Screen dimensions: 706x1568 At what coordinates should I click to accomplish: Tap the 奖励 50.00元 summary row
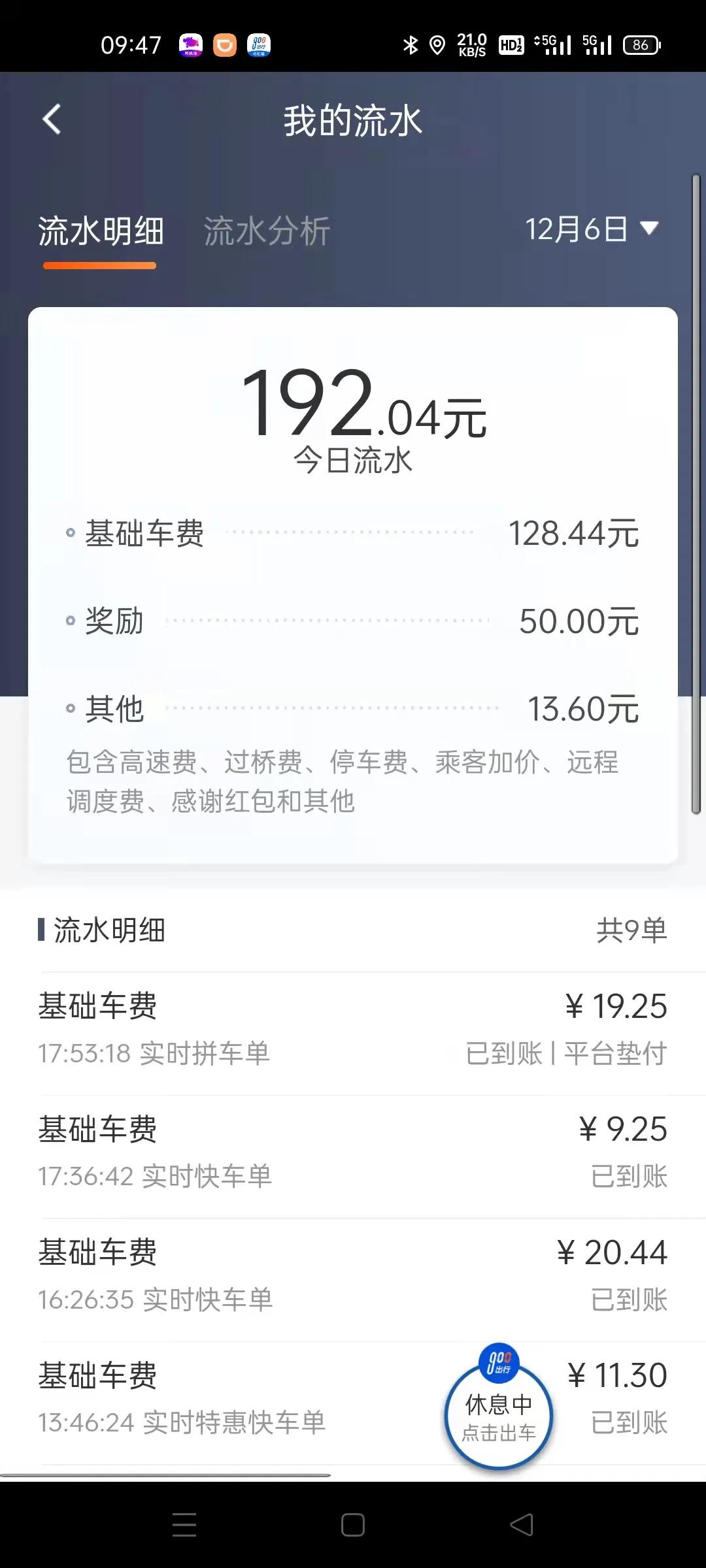click(353, 622)
